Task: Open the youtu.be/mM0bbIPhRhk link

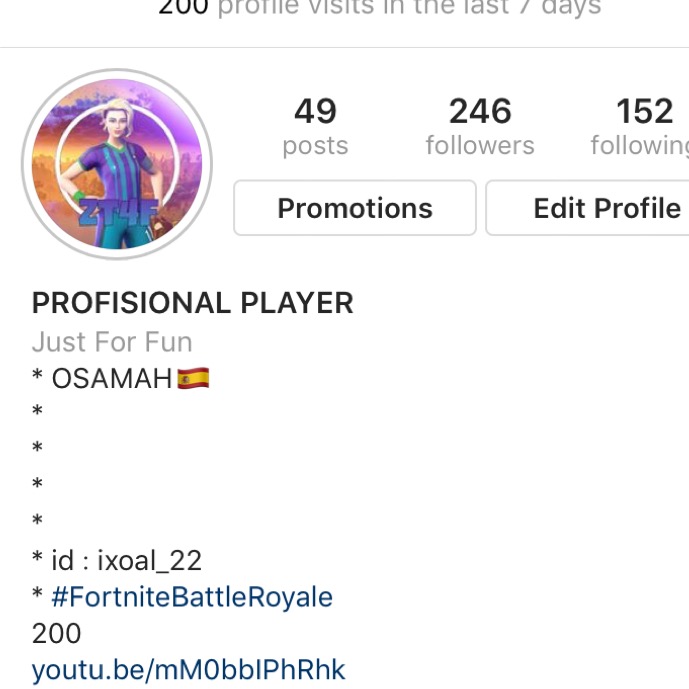Action: (189, 669)
